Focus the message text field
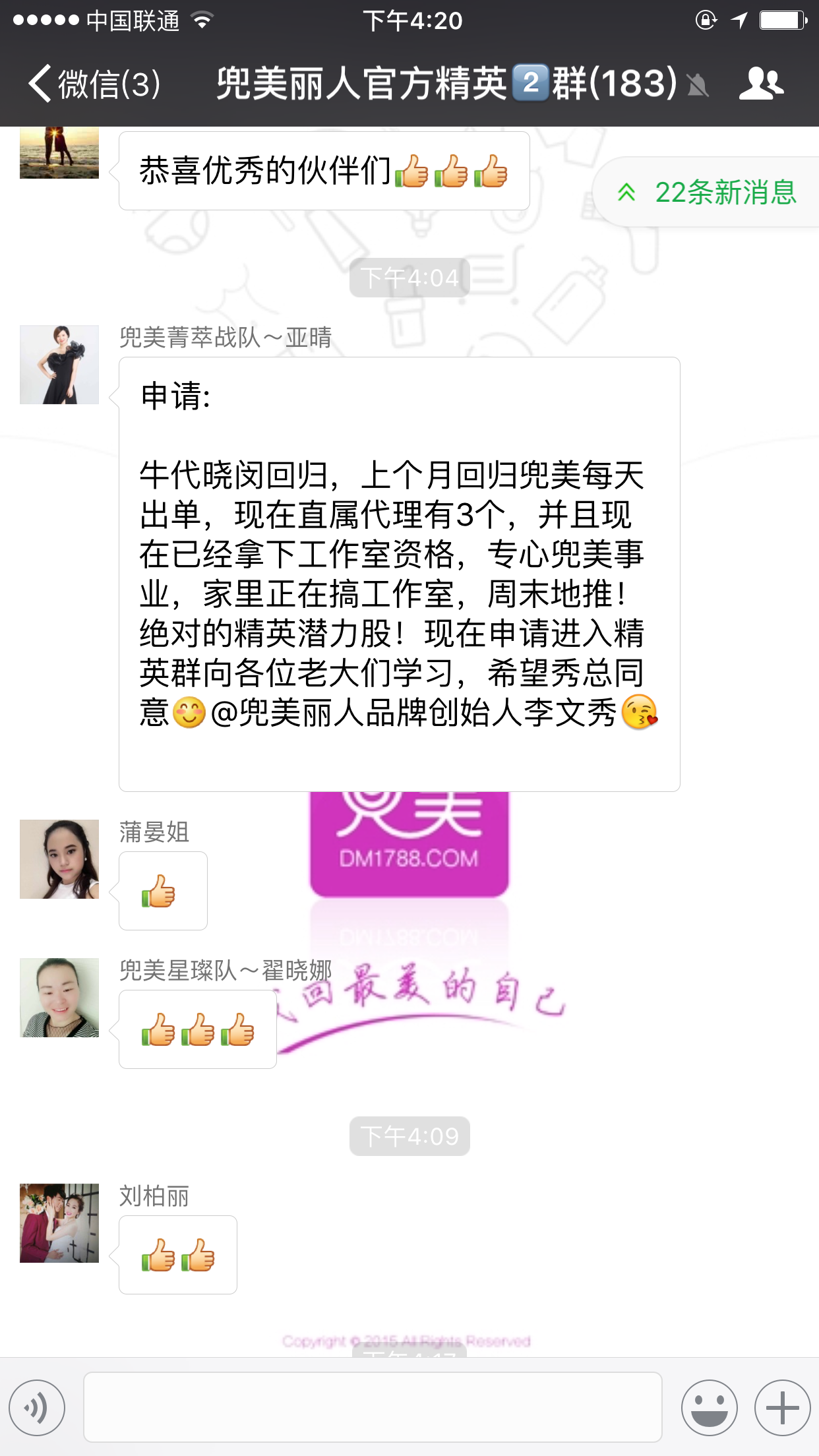Viewport: 819px width, 1456px height. [373, 1407]
